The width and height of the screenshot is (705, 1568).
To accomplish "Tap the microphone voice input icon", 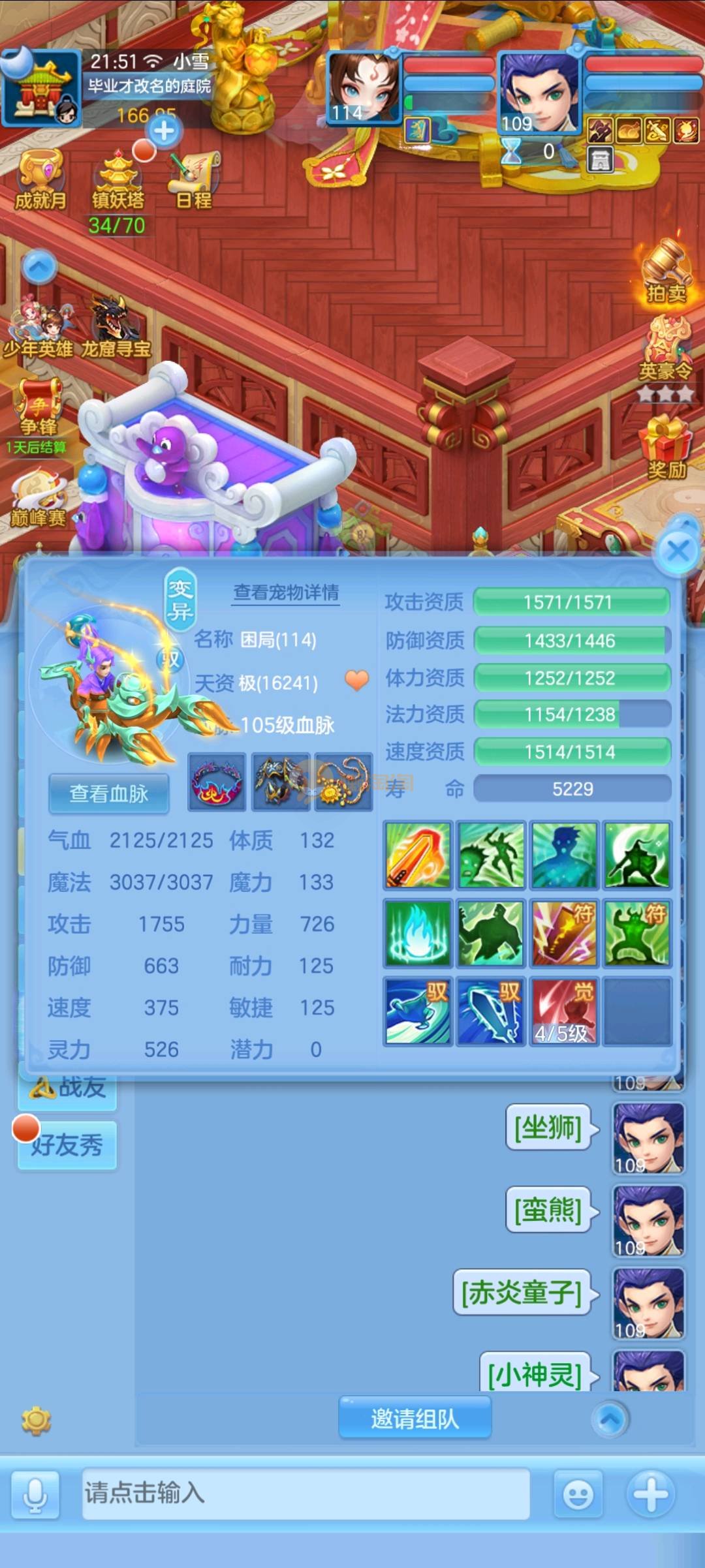I will [x=35, y=1494].
